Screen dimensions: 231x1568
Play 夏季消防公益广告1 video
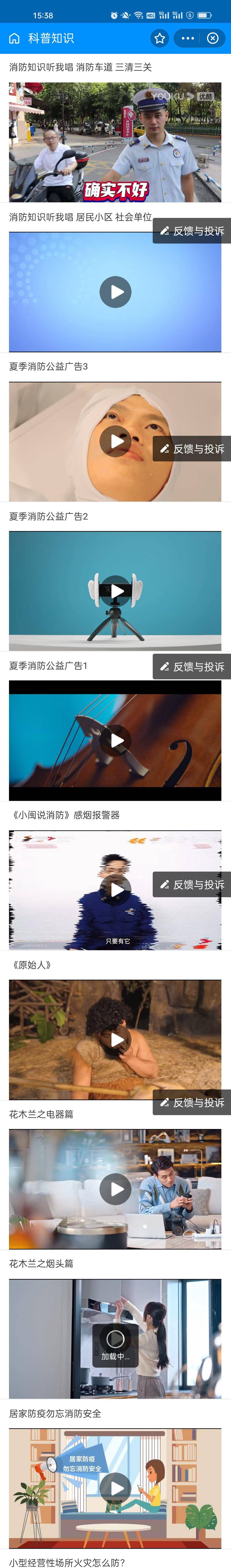click(x=115, y=740)
